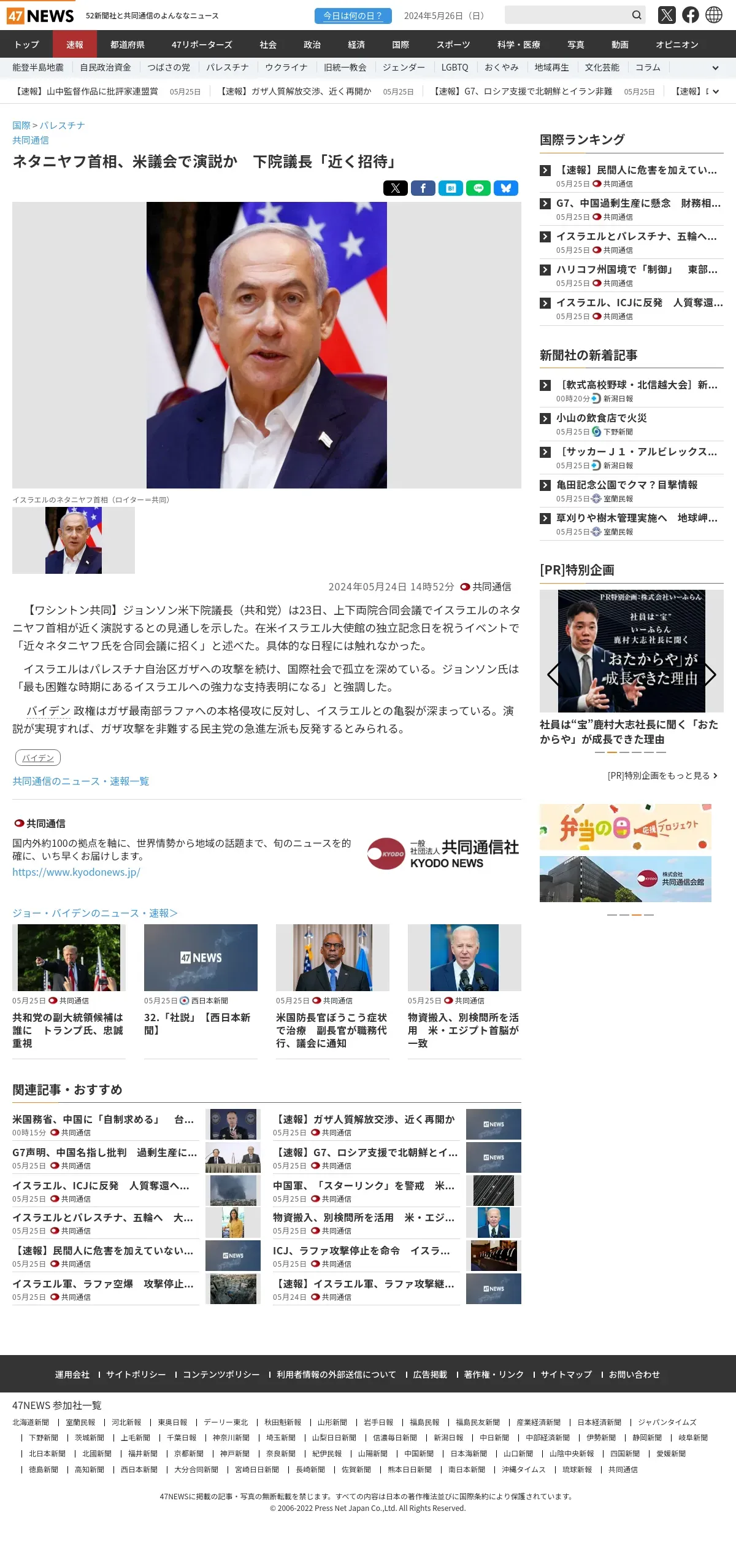Tap the small Netanyahu photo thumbnail
The width and height of the screenshot is (736, 1568).
coord(74,541)
